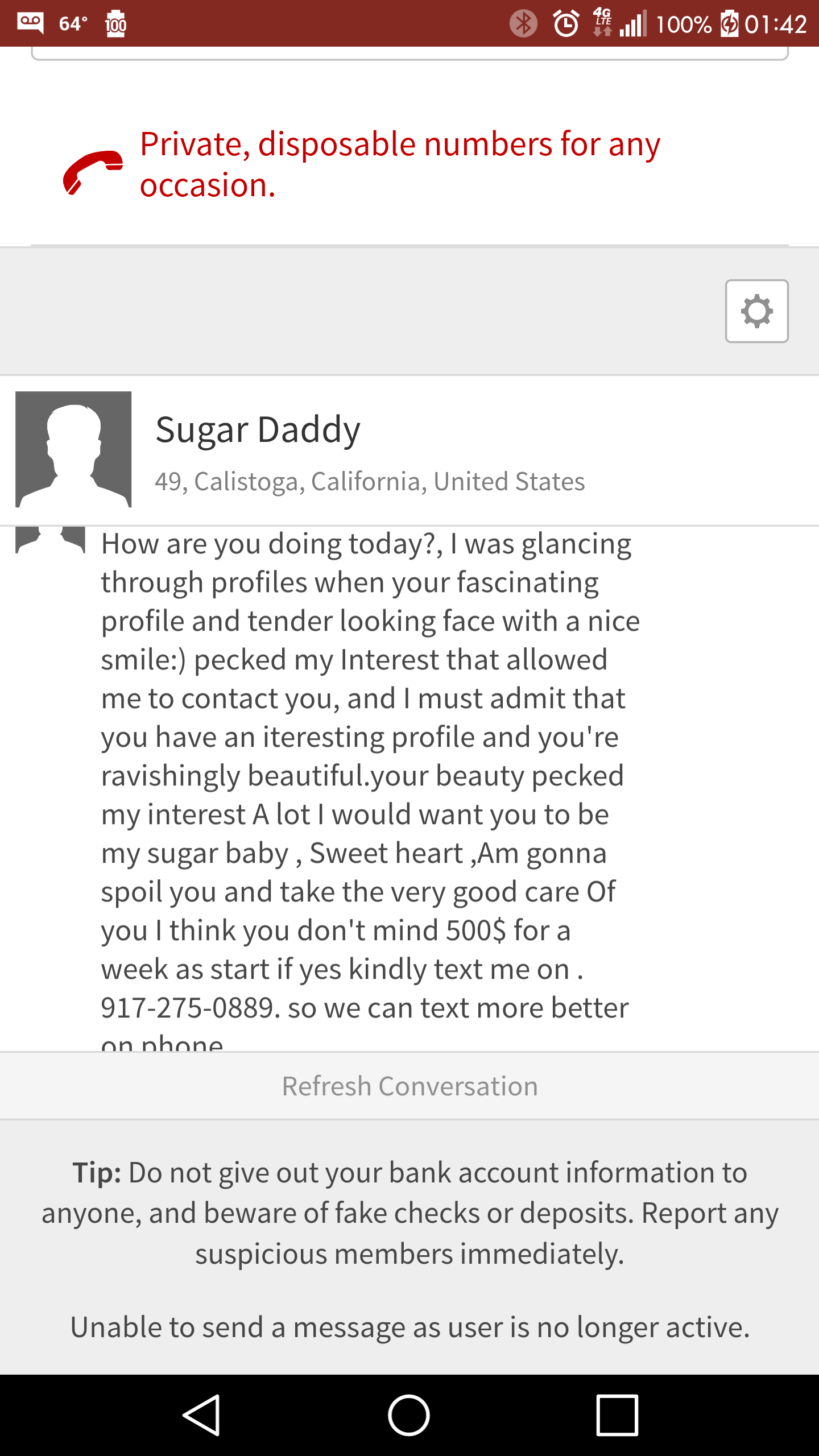Image resolution: width=819 pixels, height=1456 pixels.
Task: Go to the home screen
Action: (409, 1415)
